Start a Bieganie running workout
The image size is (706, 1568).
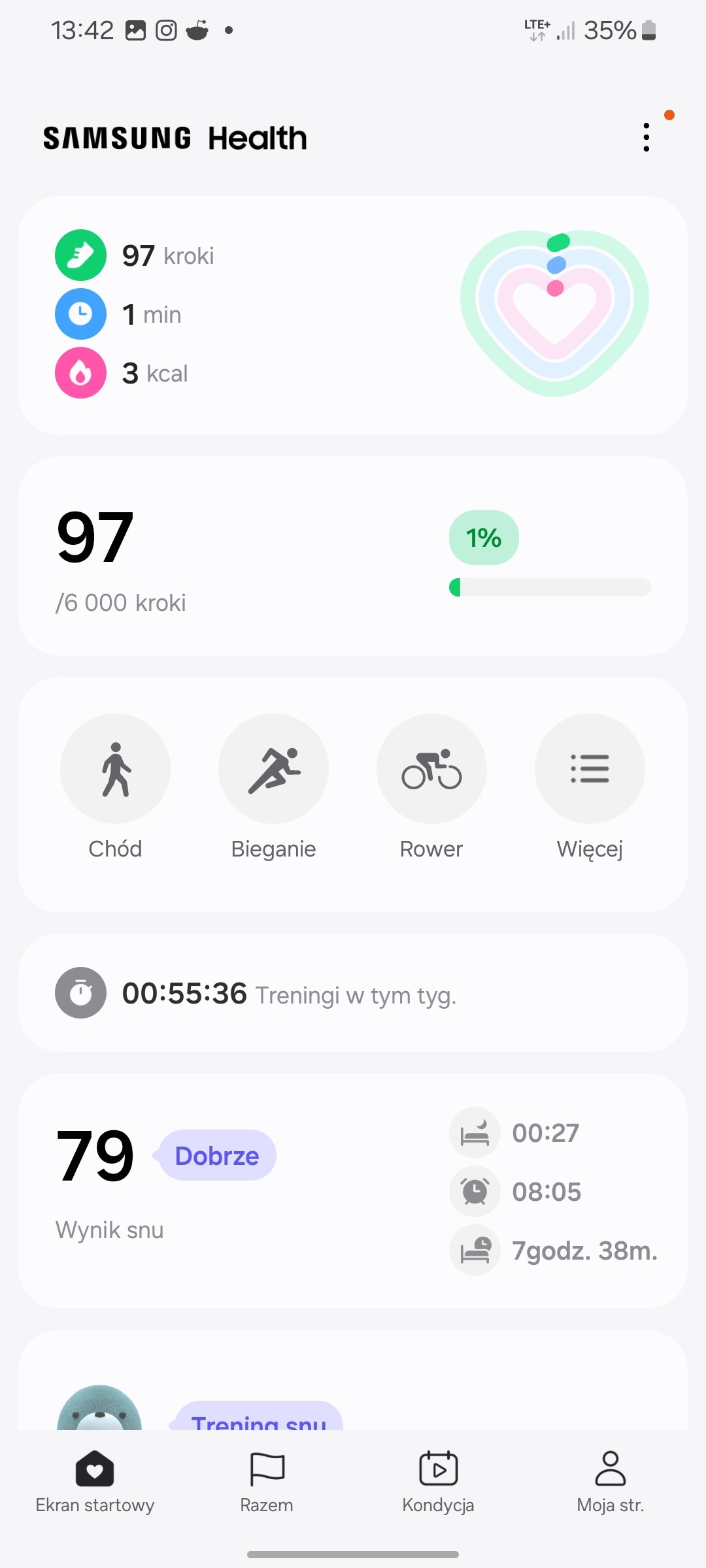pyautogui.click(x=273, y=768)
